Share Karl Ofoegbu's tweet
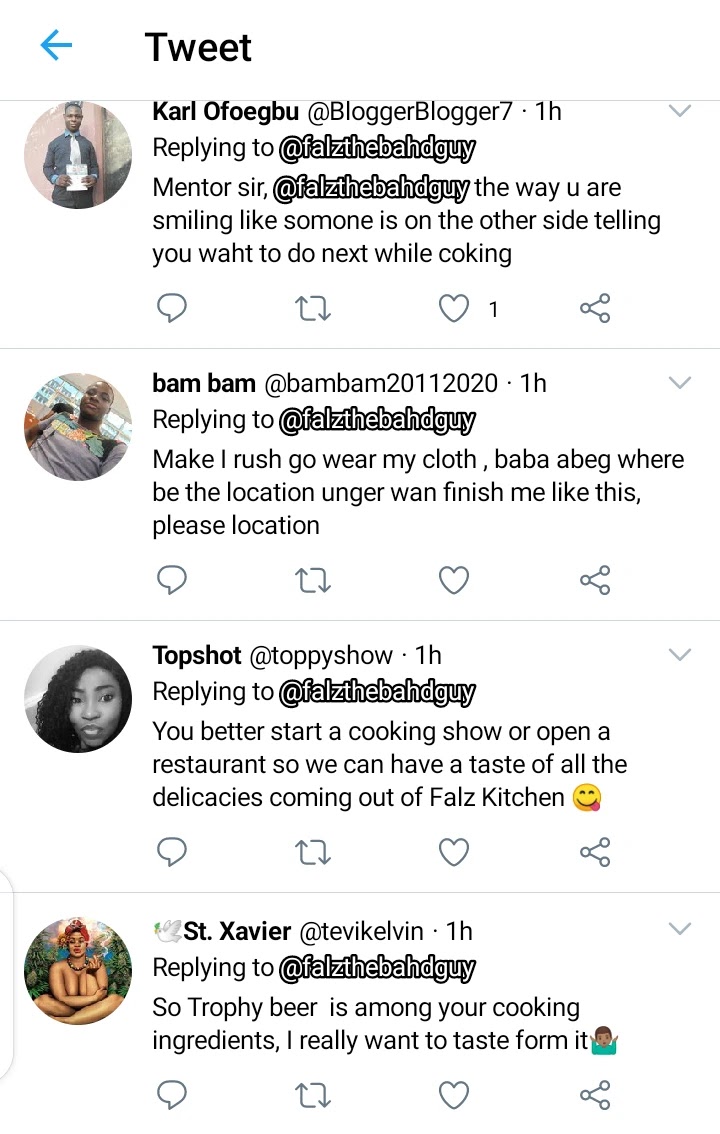720x1134 pixels. click(x=595, y=309)
